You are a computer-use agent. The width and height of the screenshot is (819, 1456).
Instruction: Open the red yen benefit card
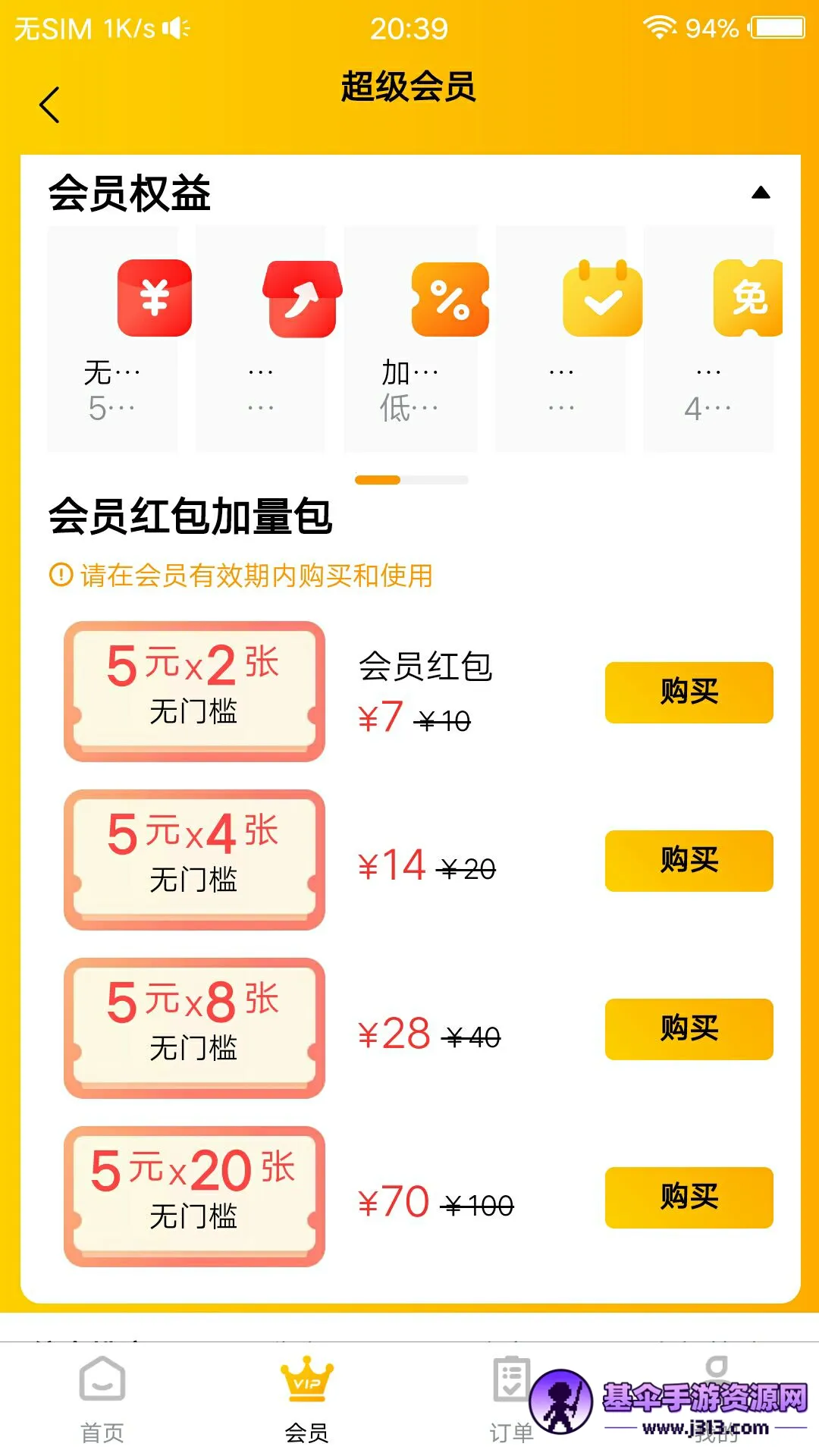114,339
